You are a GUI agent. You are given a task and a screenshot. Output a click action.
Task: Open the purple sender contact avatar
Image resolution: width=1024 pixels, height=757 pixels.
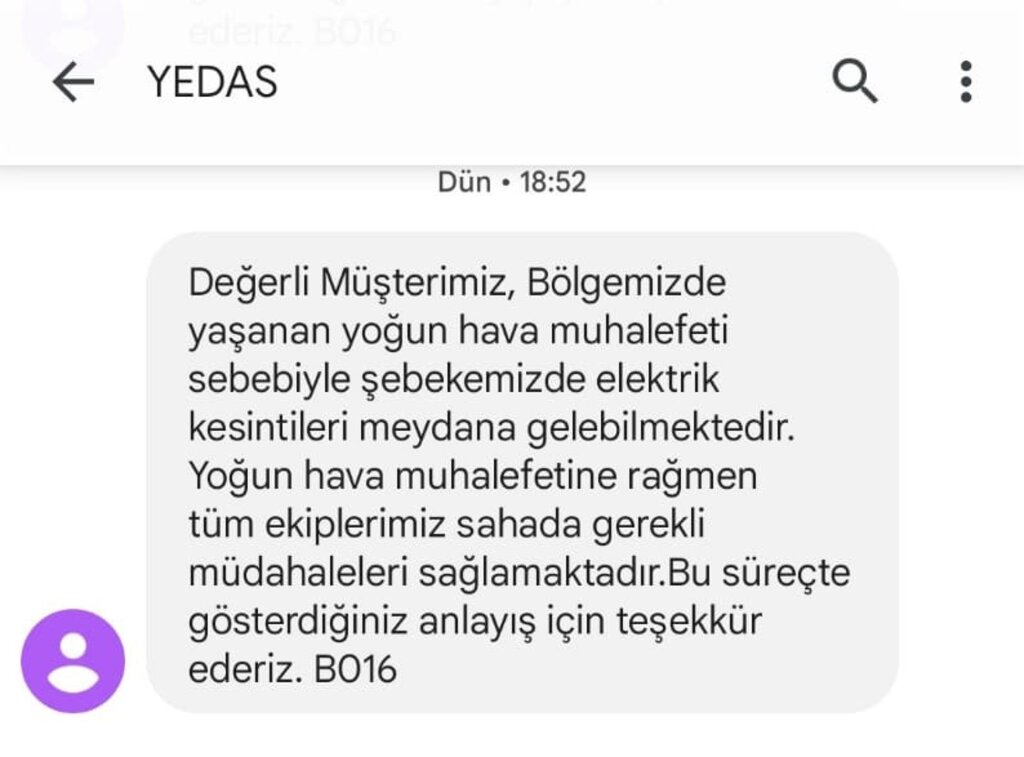[73, 661]
